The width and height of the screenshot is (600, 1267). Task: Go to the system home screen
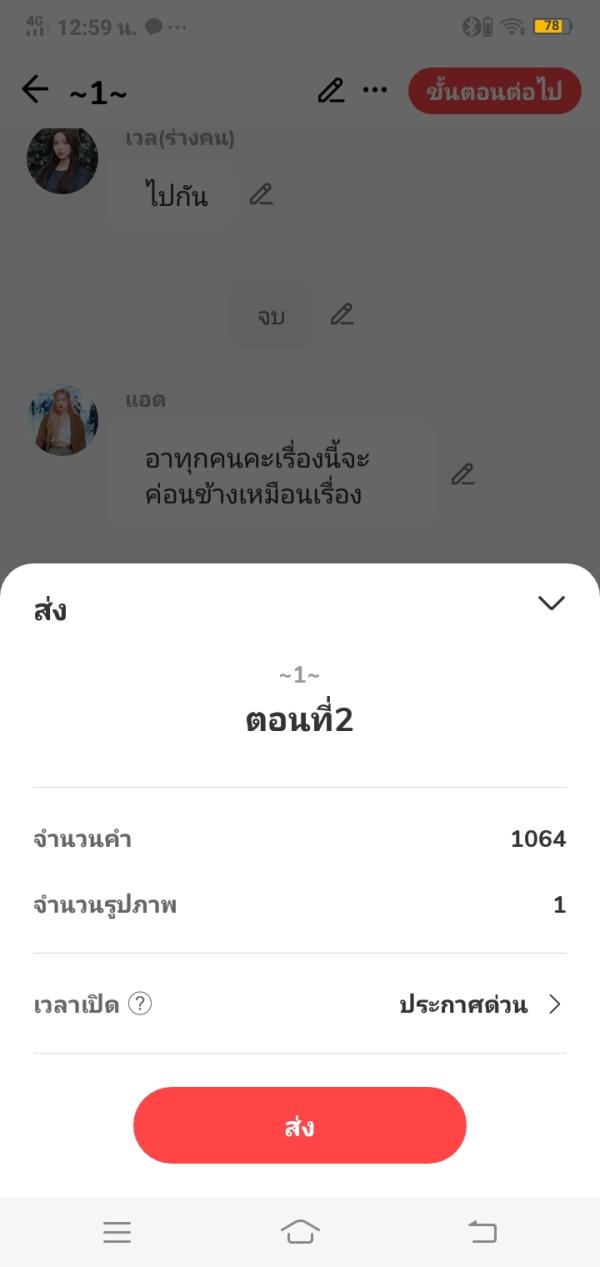[300, 1232]
